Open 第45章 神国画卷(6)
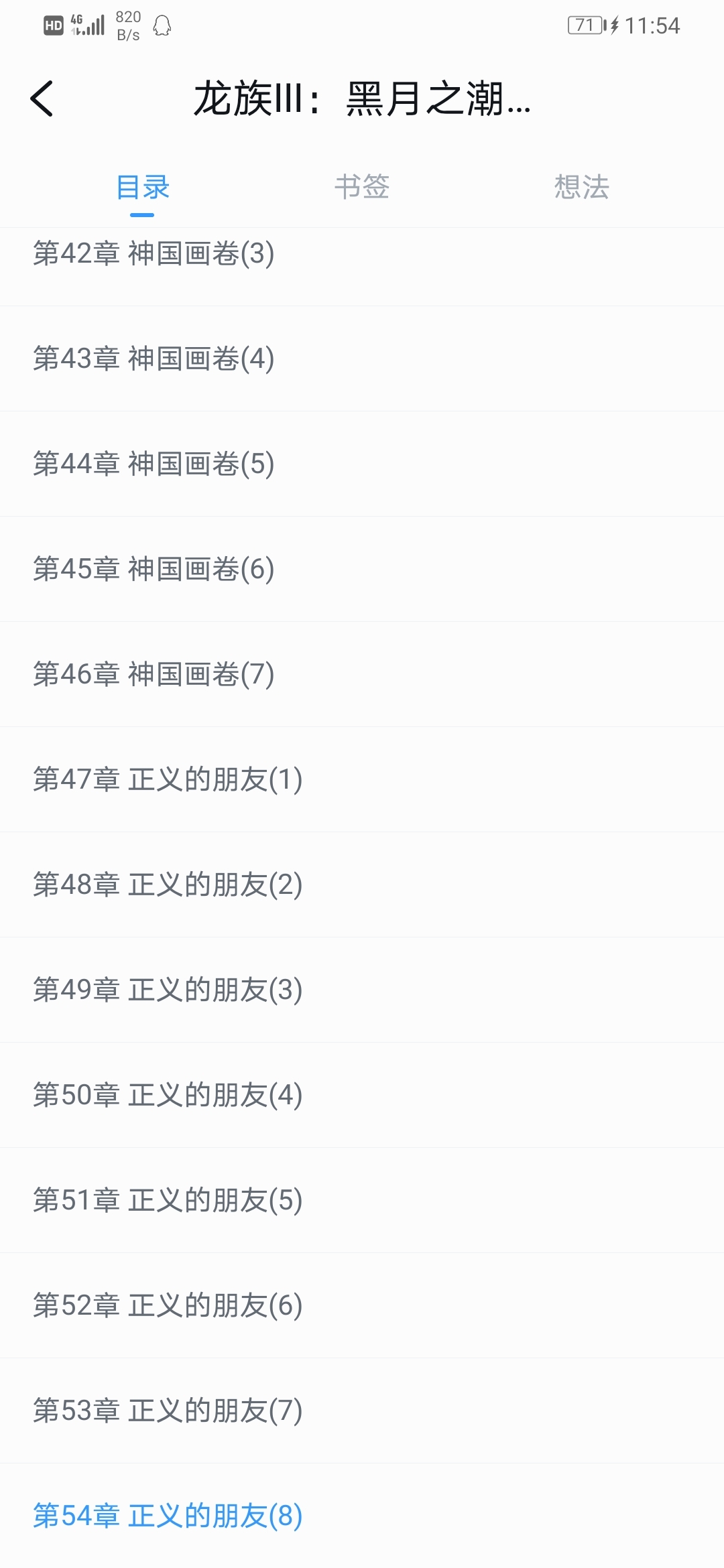The image size is (724, 1568). pyautogui.click(x=362, y=569)
